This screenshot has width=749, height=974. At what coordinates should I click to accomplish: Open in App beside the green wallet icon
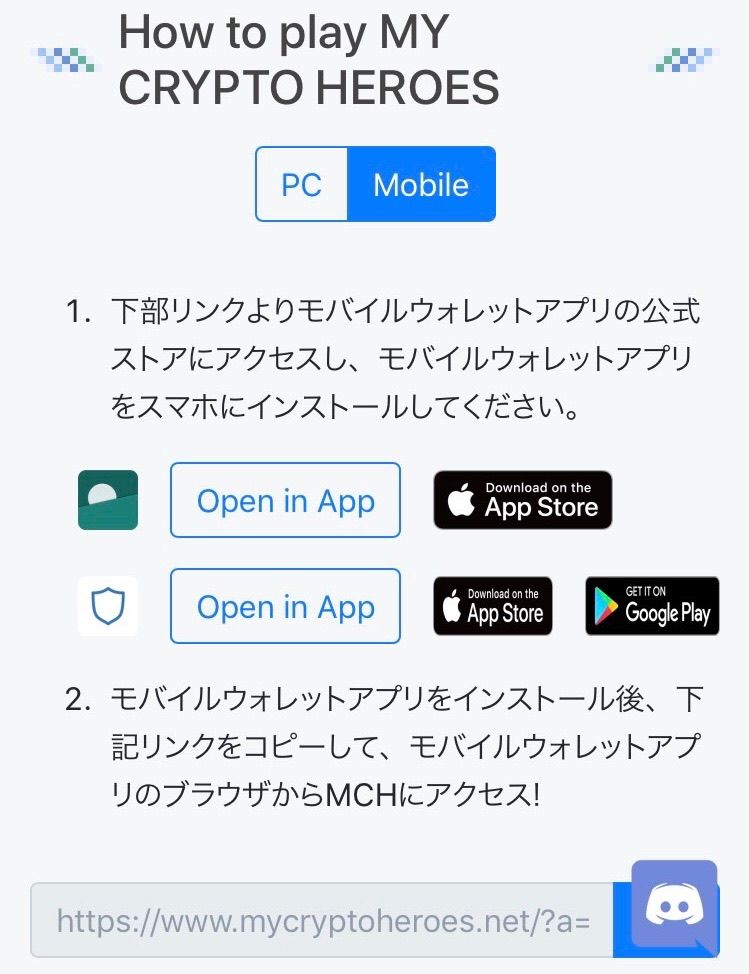pos(285,500)
